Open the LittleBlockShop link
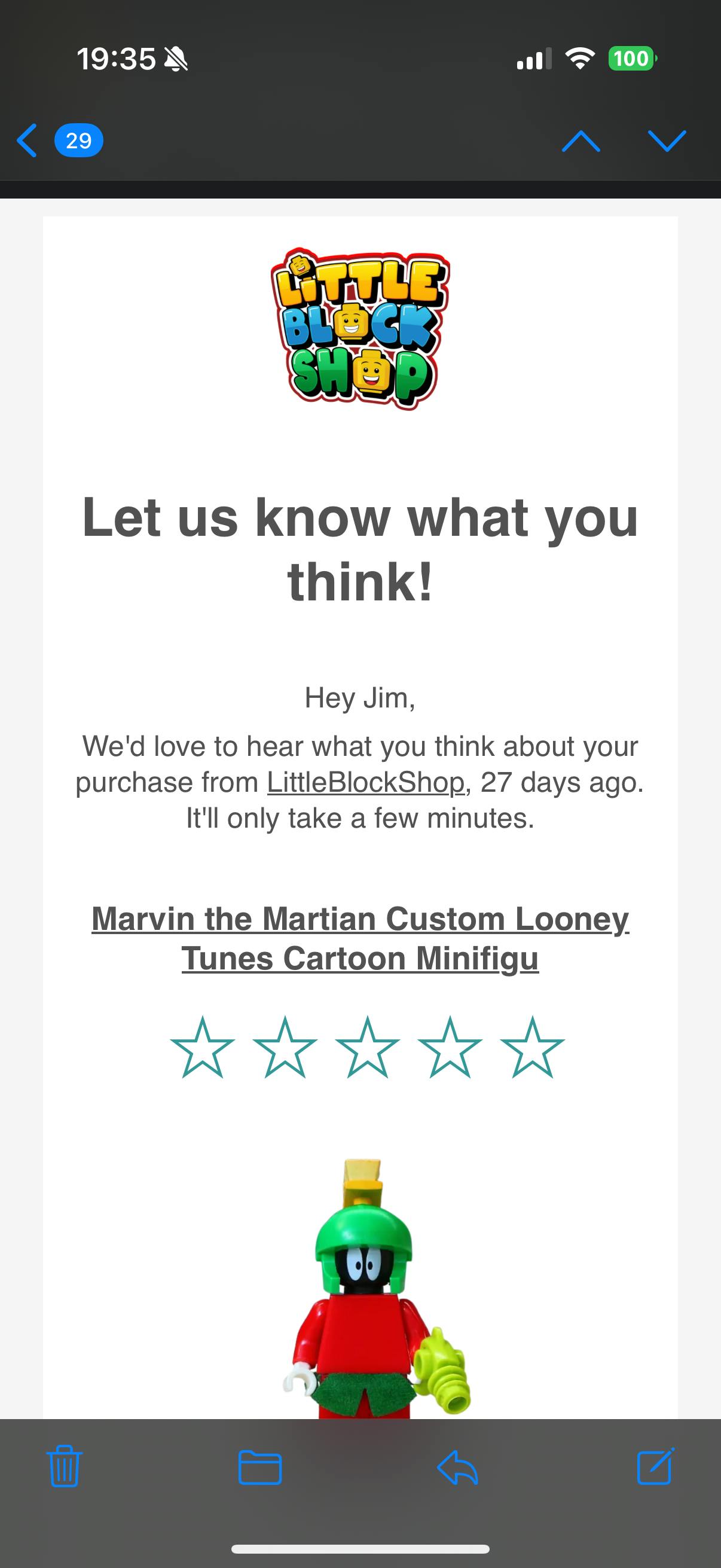The width and height of the screenshot is (721, 1568). point(365,783)
